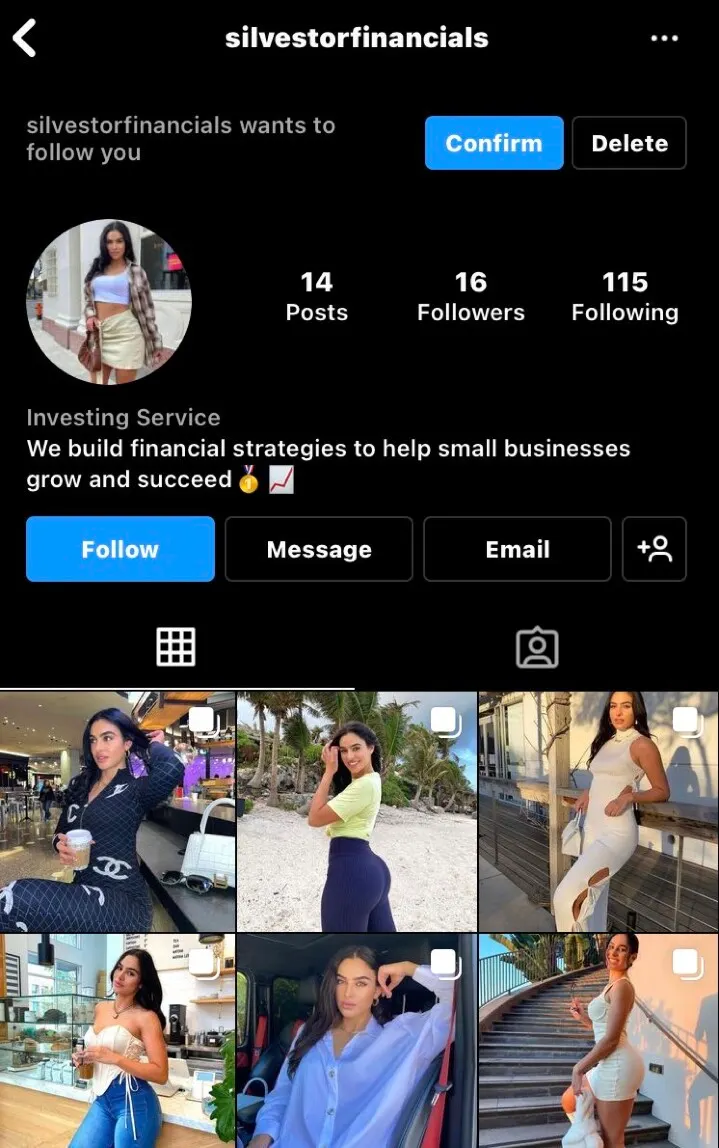This screenshot has width=719, height=1148.
Task: Open the bakery post with jeans
Action: click(117, 1040)
